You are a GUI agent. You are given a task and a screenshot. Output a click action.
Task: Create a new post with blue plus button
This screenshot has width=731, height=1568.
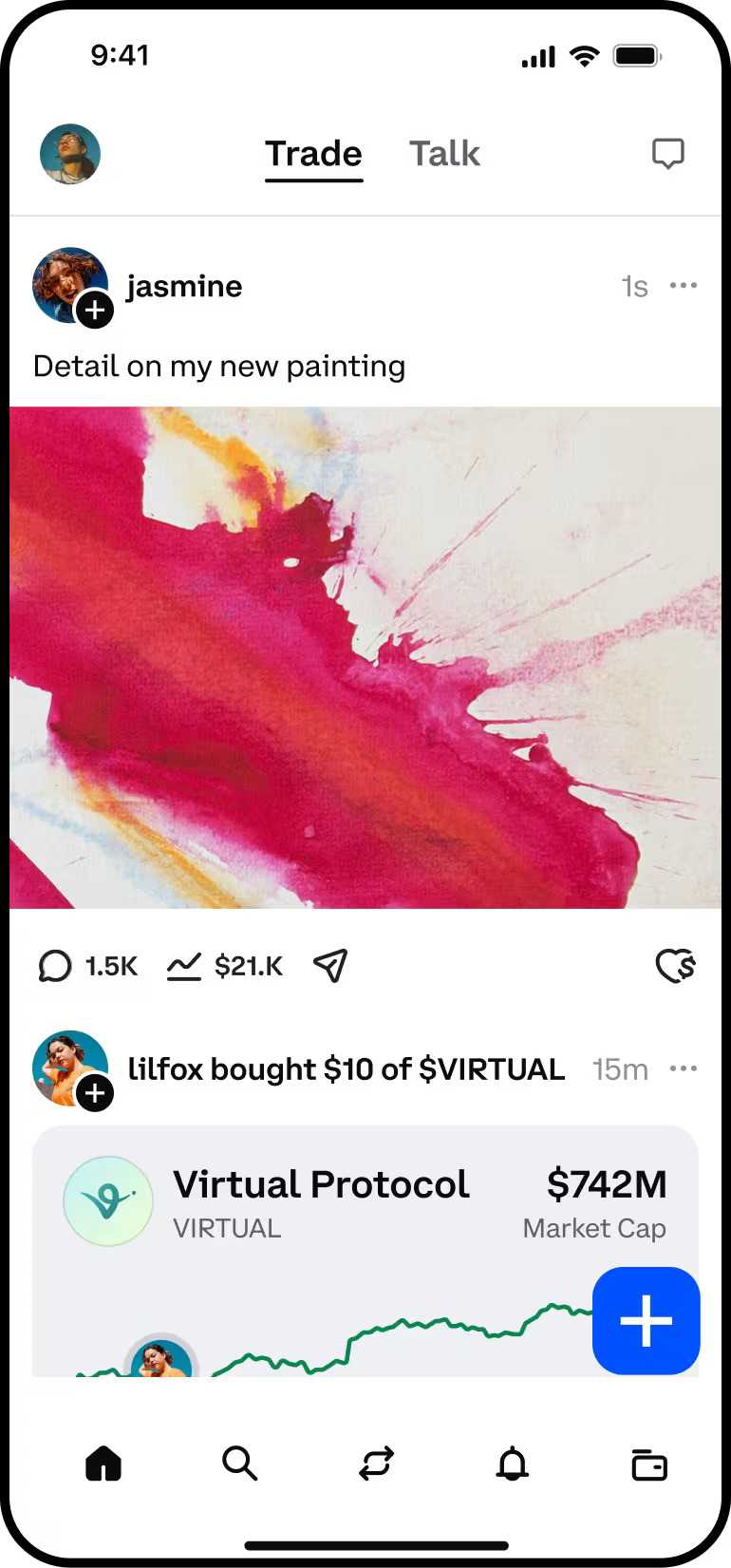coord(646,1320)
